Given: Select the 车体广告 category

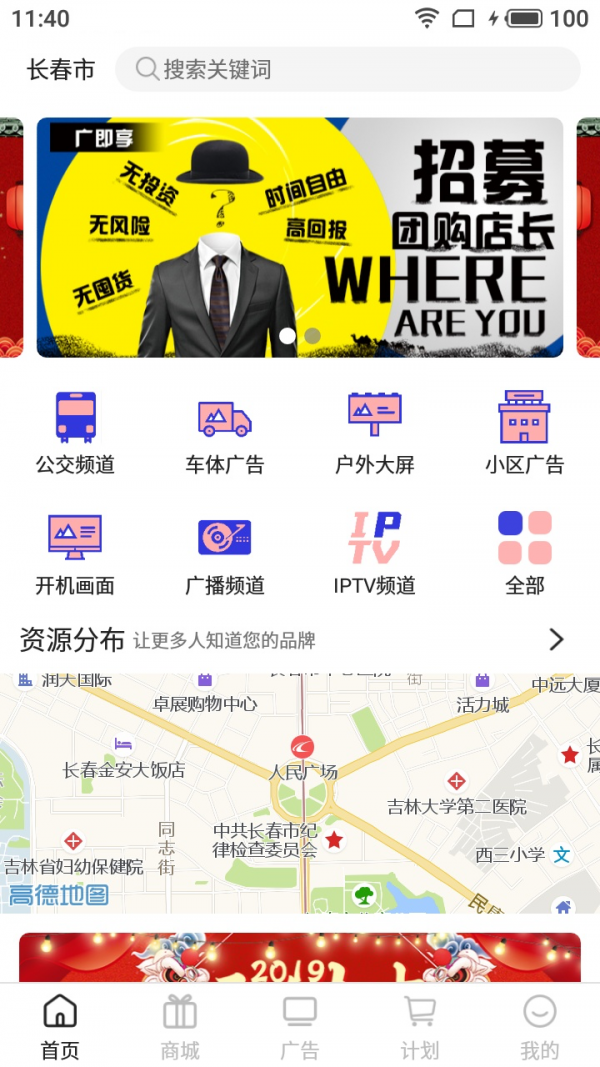Looking at the screenshot, I should coord(225,432).
